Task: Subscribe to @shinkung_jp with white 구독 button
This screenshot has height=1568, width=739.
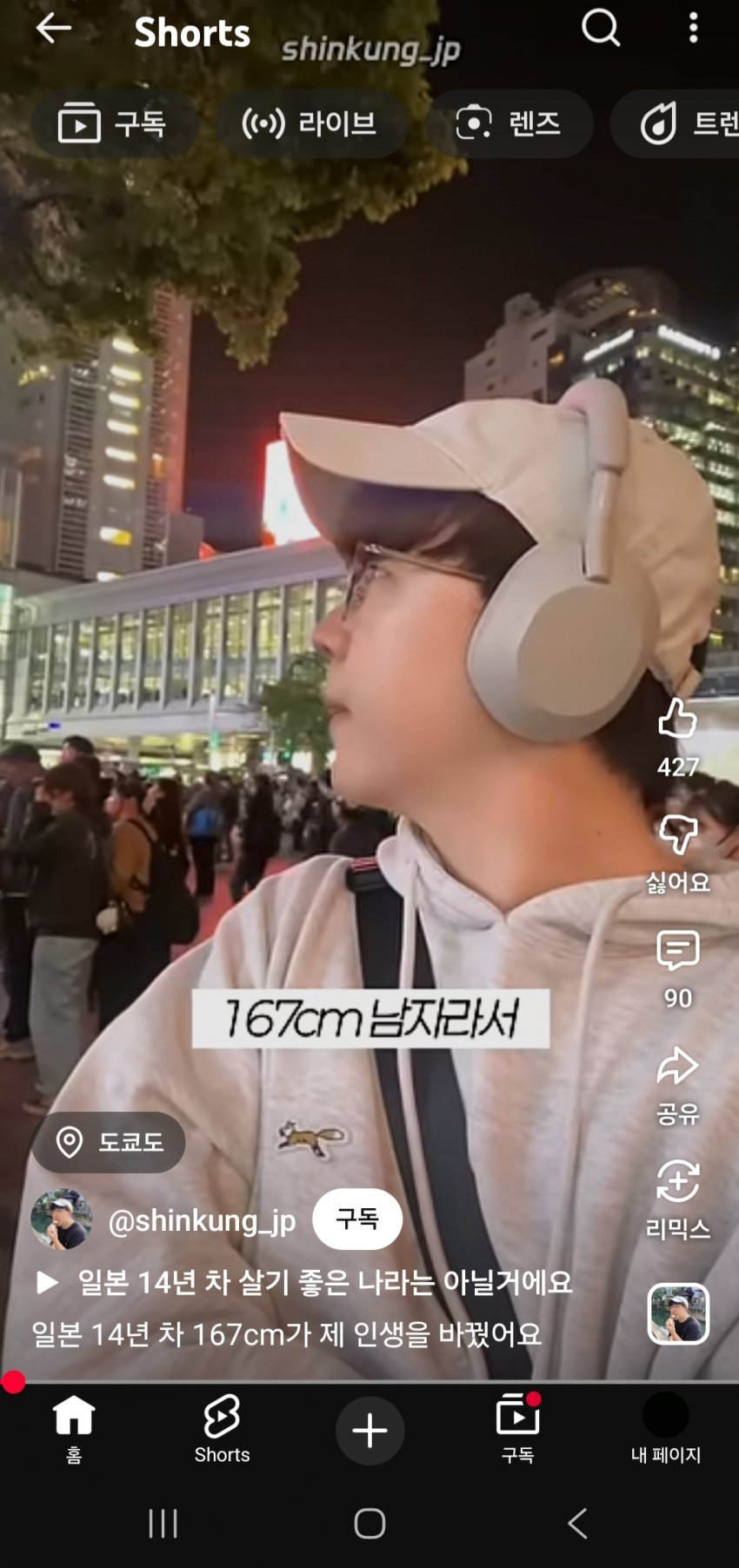Action: pos(357,1219)
